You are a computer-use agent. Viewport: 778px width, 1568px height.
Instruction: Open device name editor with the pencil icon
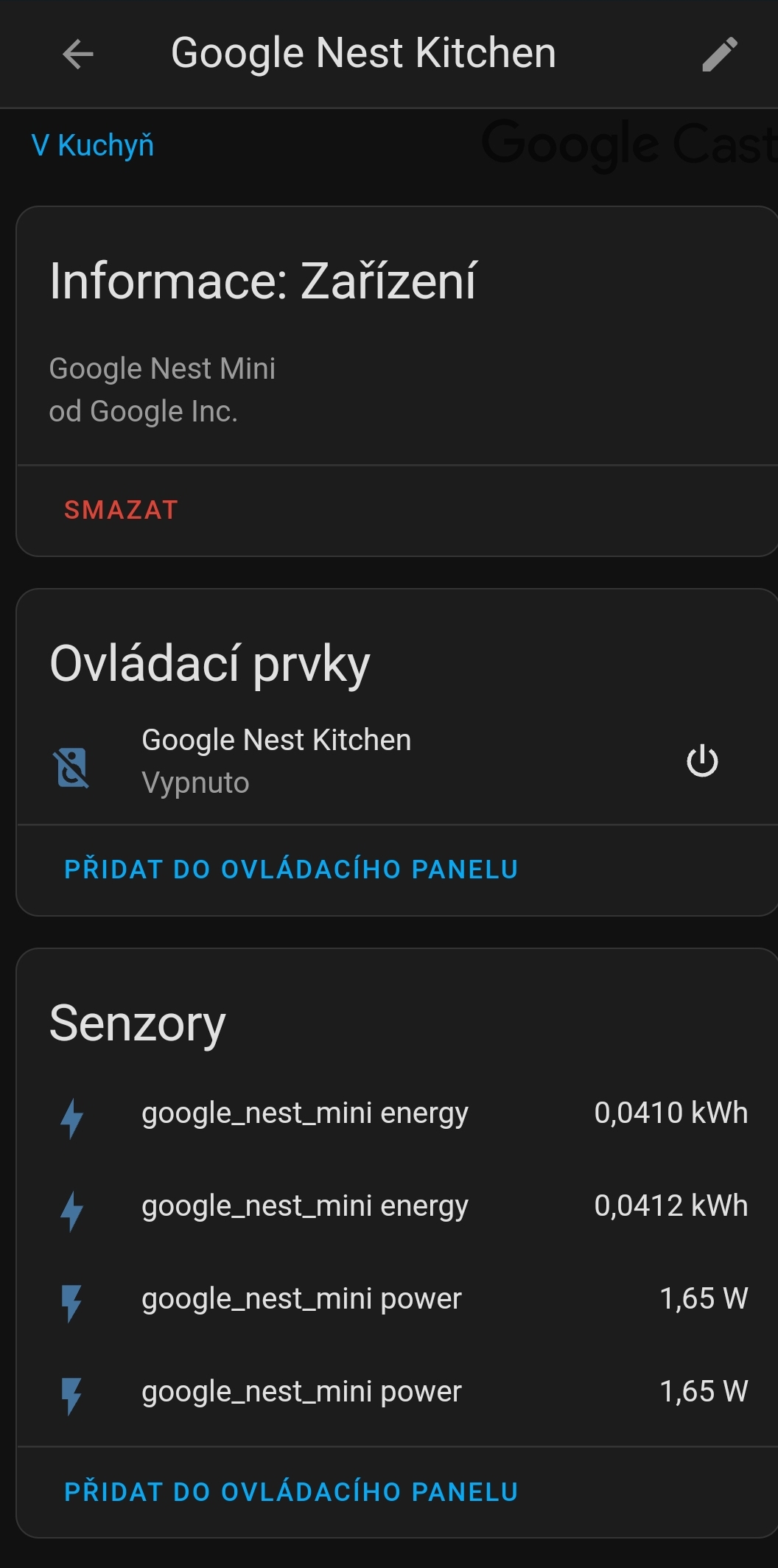tap(720, 53)
